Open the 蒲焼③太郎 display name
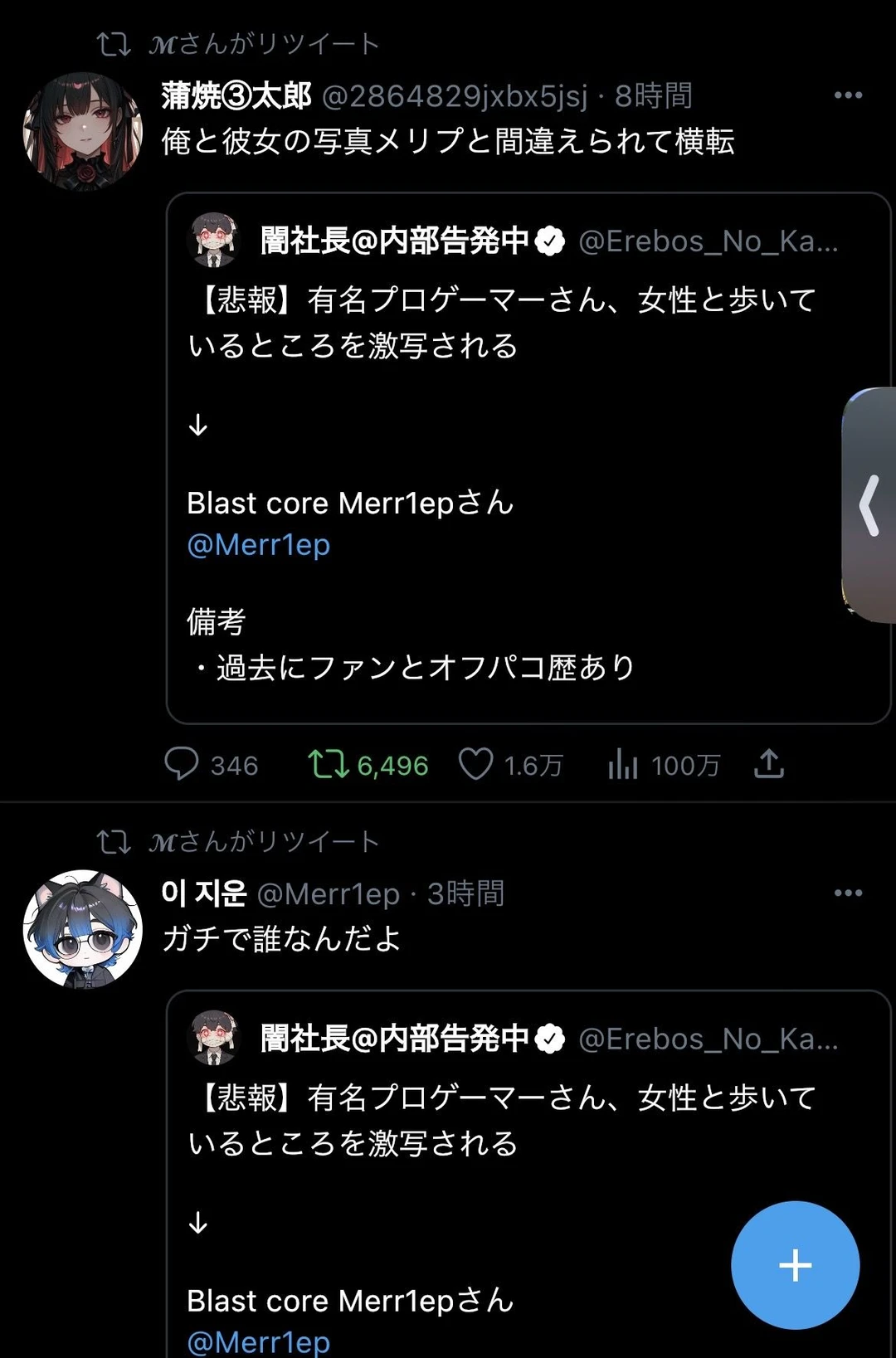Image resolution: width=896 pixels, height=1358 pixels. point(236,96)
